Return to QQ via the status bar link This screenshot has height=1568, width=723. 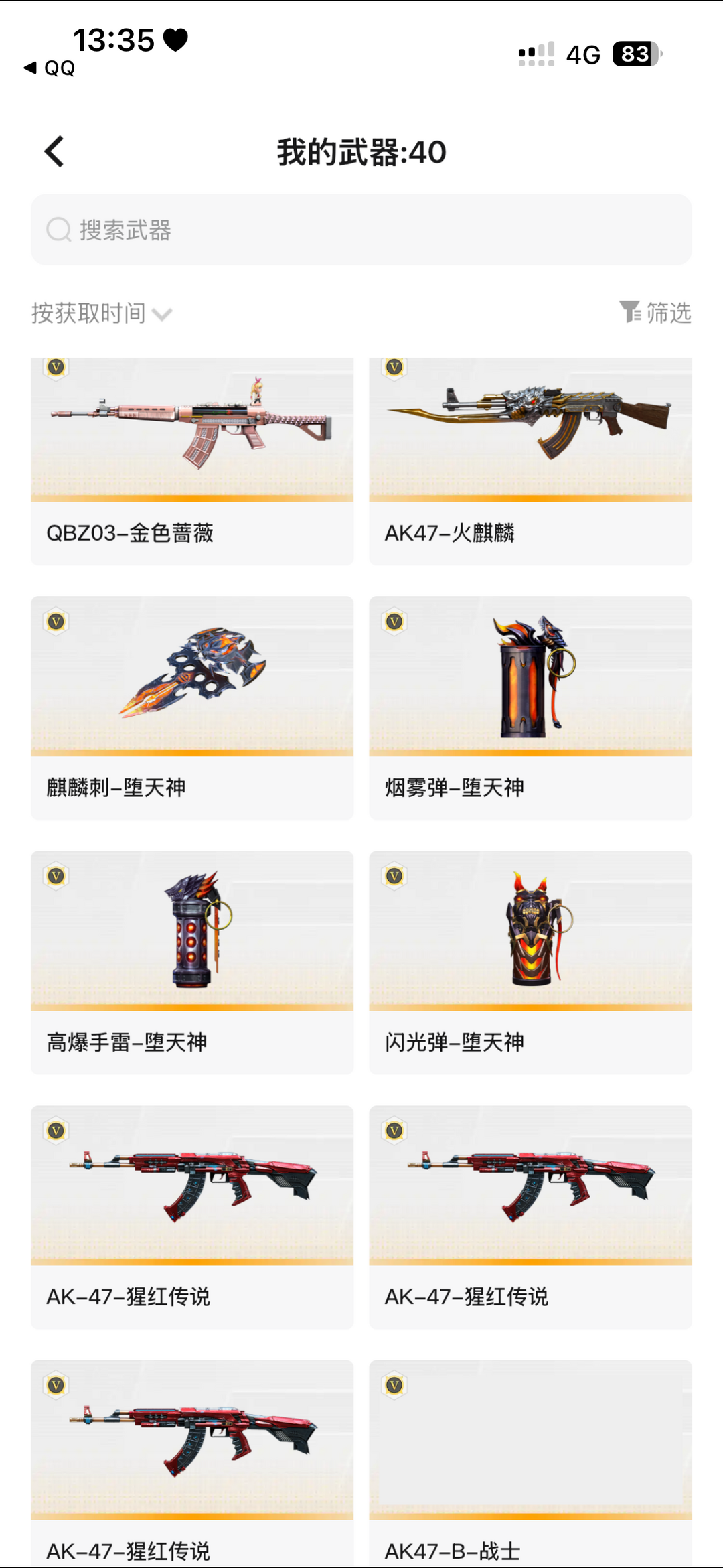click(x=50, y=68)
